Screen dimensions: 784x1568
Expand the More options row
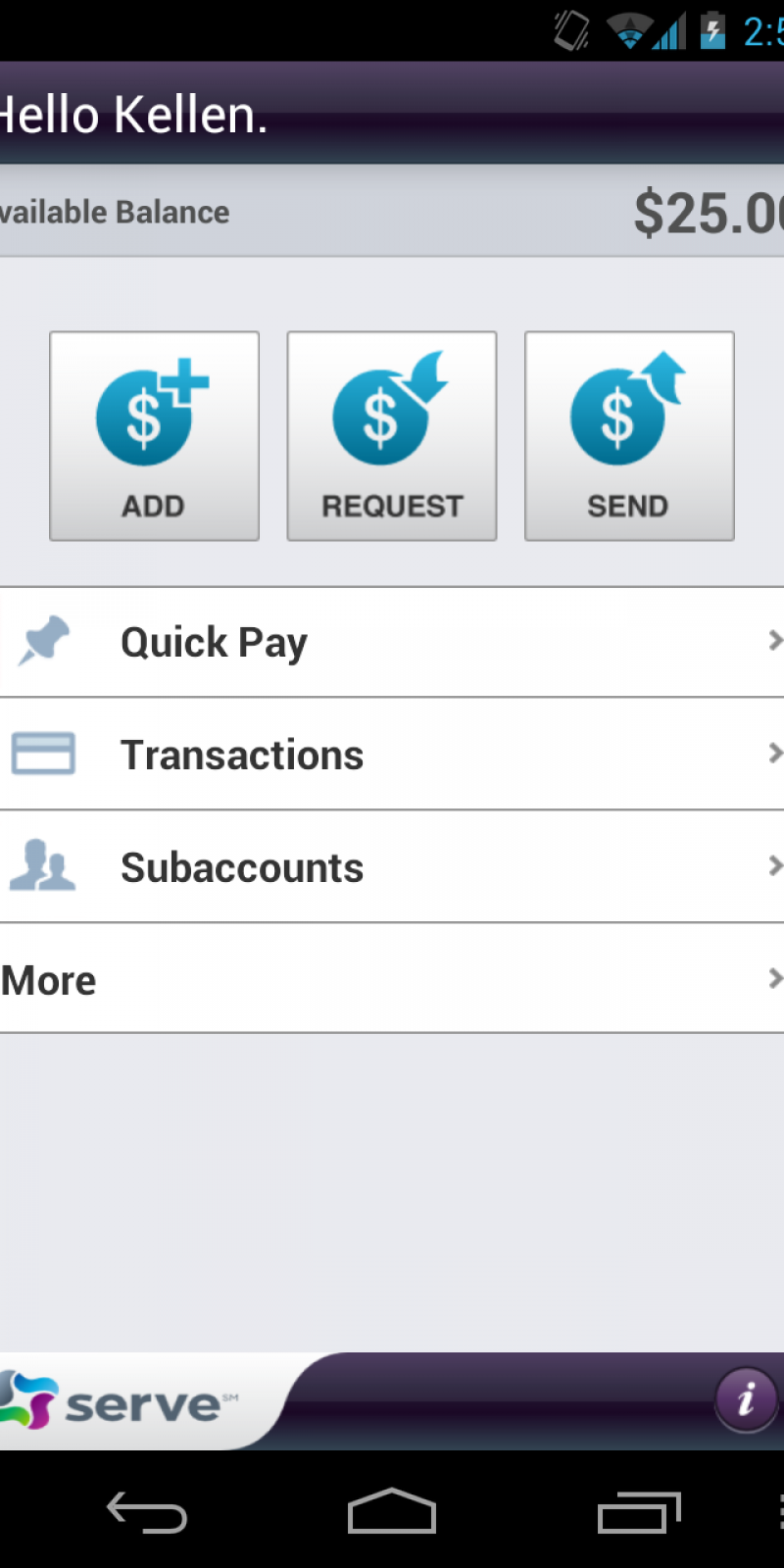(392, 979)
